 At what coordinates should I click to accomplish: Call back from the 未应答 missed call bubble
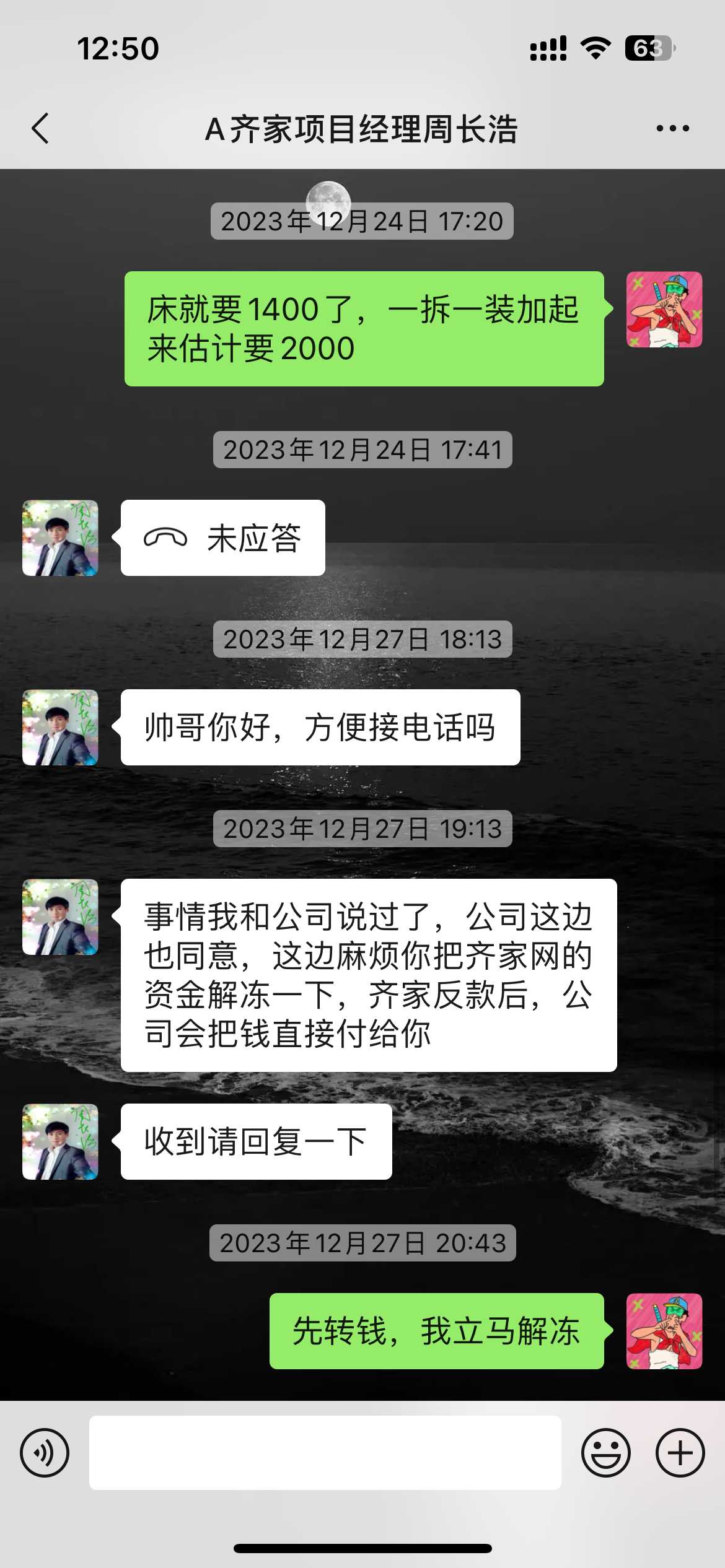point(223,538)
